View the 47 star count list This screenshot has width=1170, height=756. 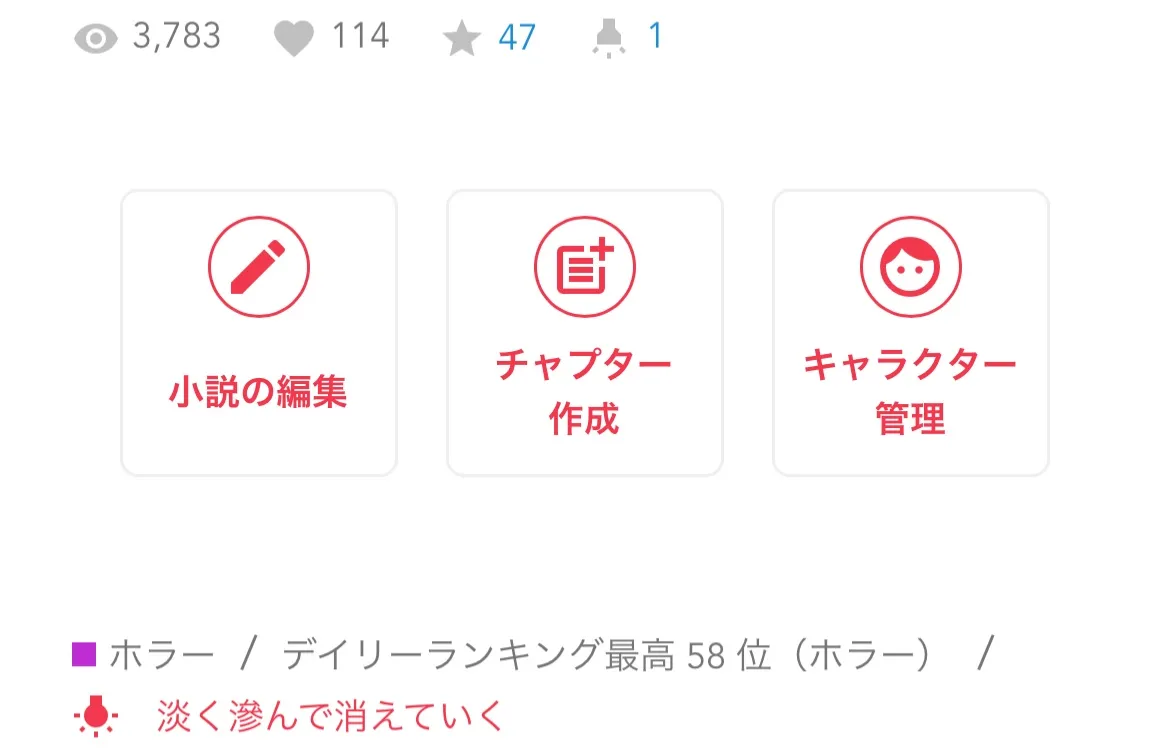516,38
